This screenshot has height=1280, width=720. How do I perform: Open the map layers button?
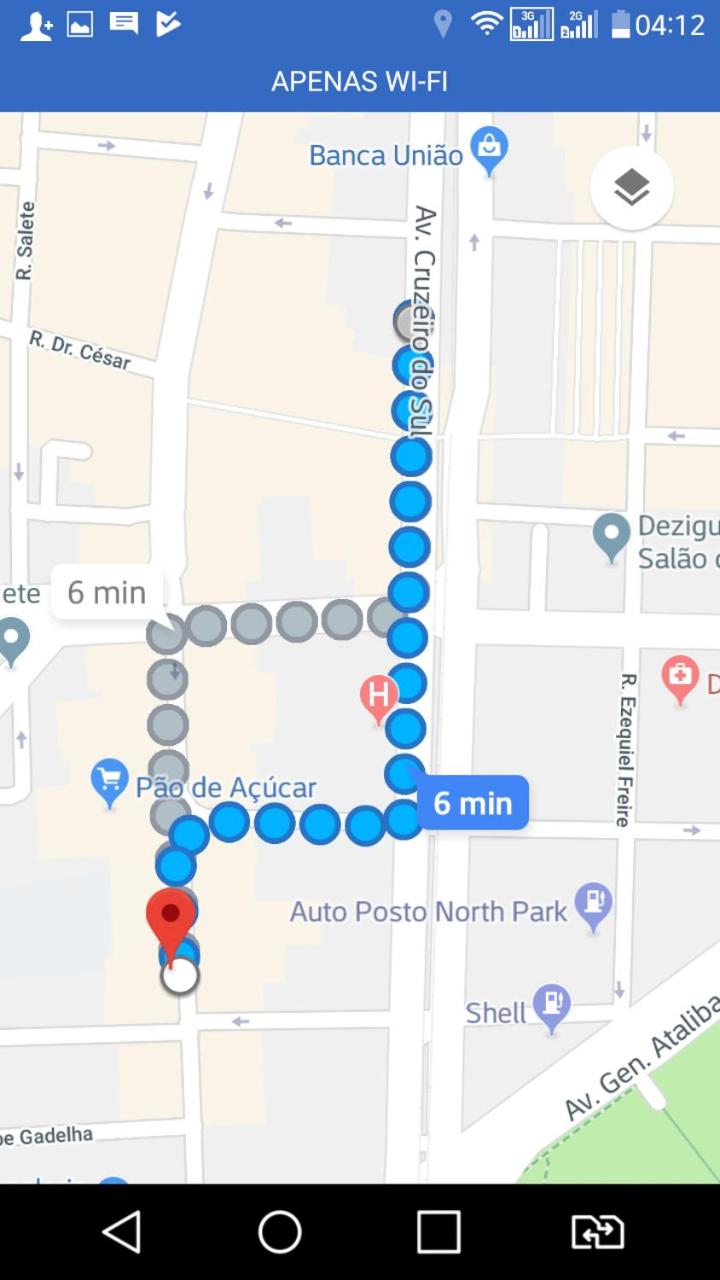pyautogui.click(x=631, y=187)
